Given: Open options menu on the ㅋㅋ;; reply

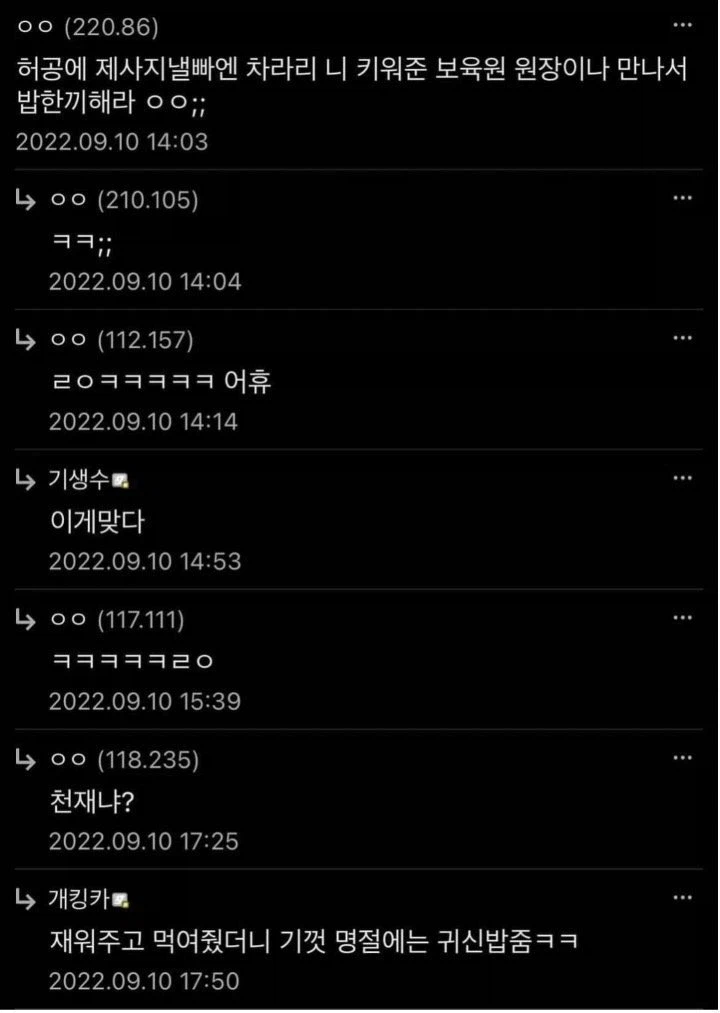Looking at the screenshot, I should 684,199.
